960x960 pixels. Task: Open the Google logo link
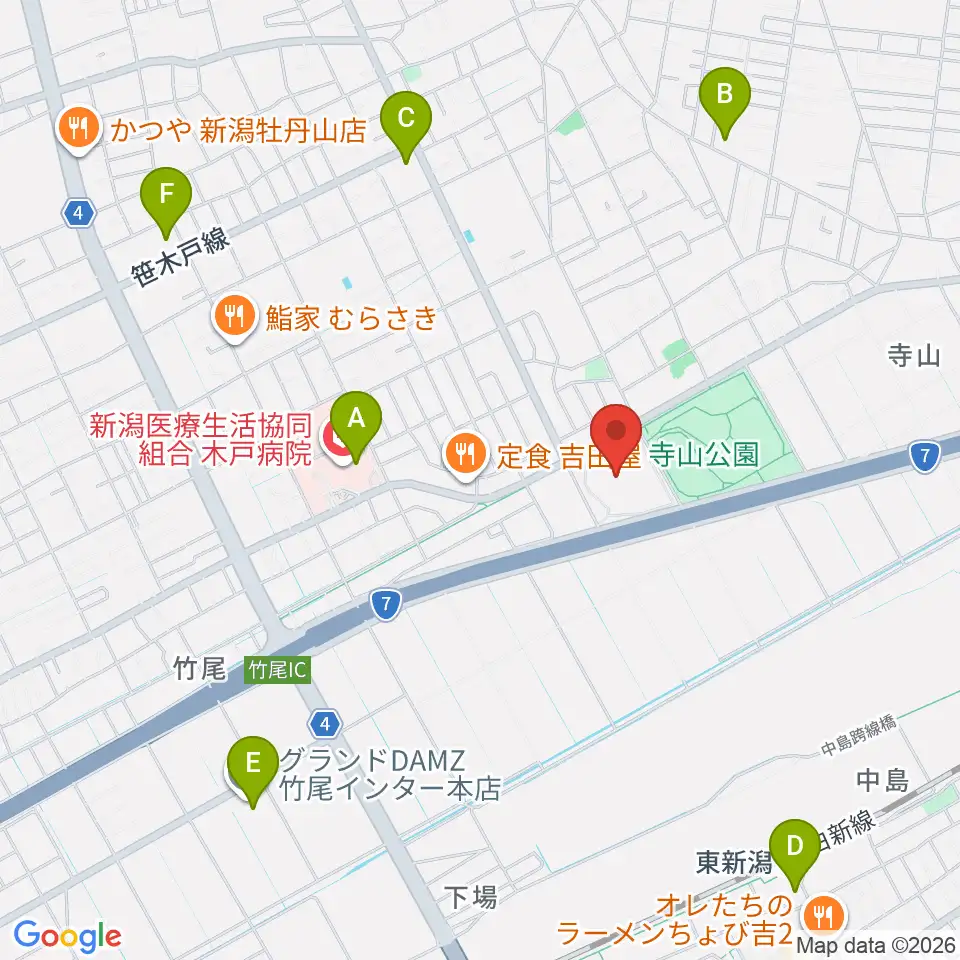coord(67,936)
